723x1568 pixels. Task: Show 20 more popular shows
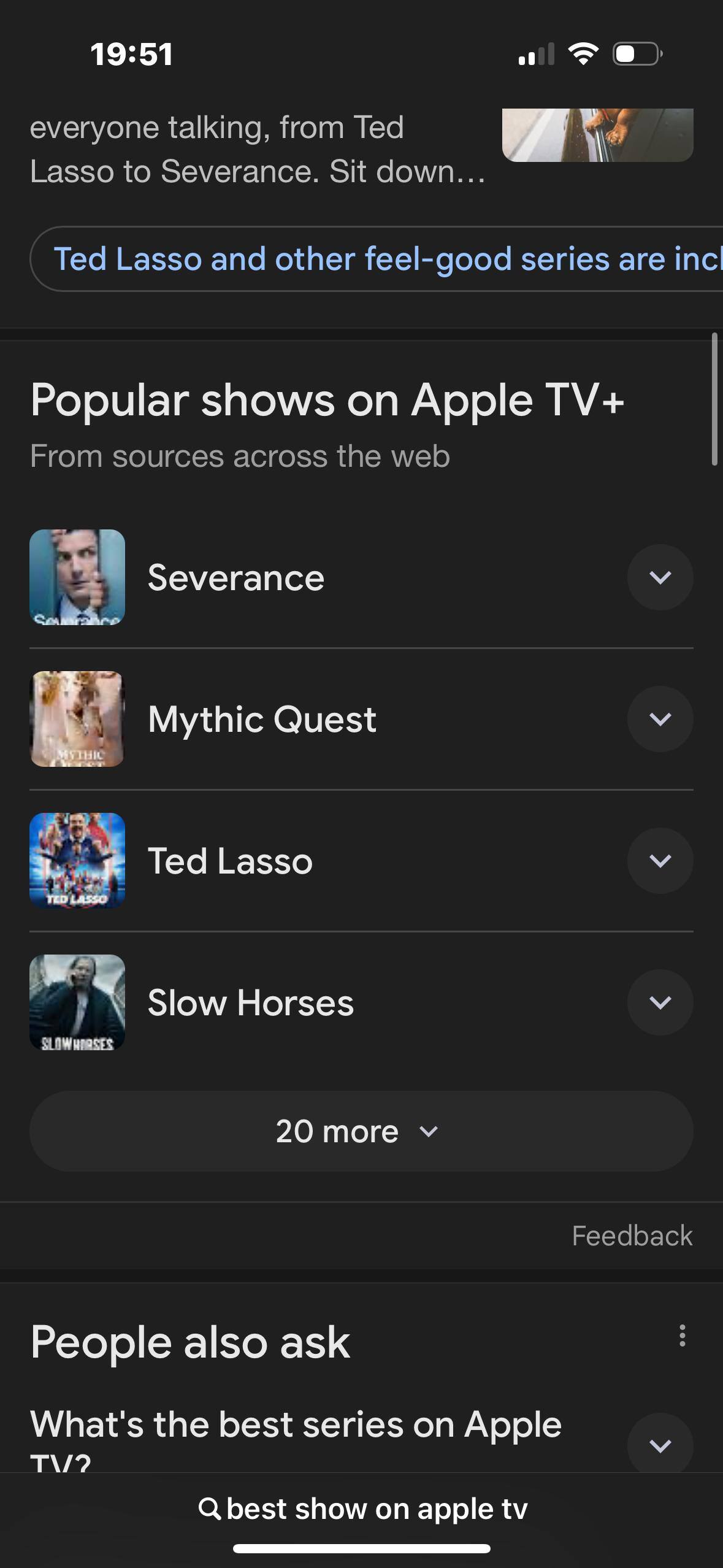(361, 1131)
